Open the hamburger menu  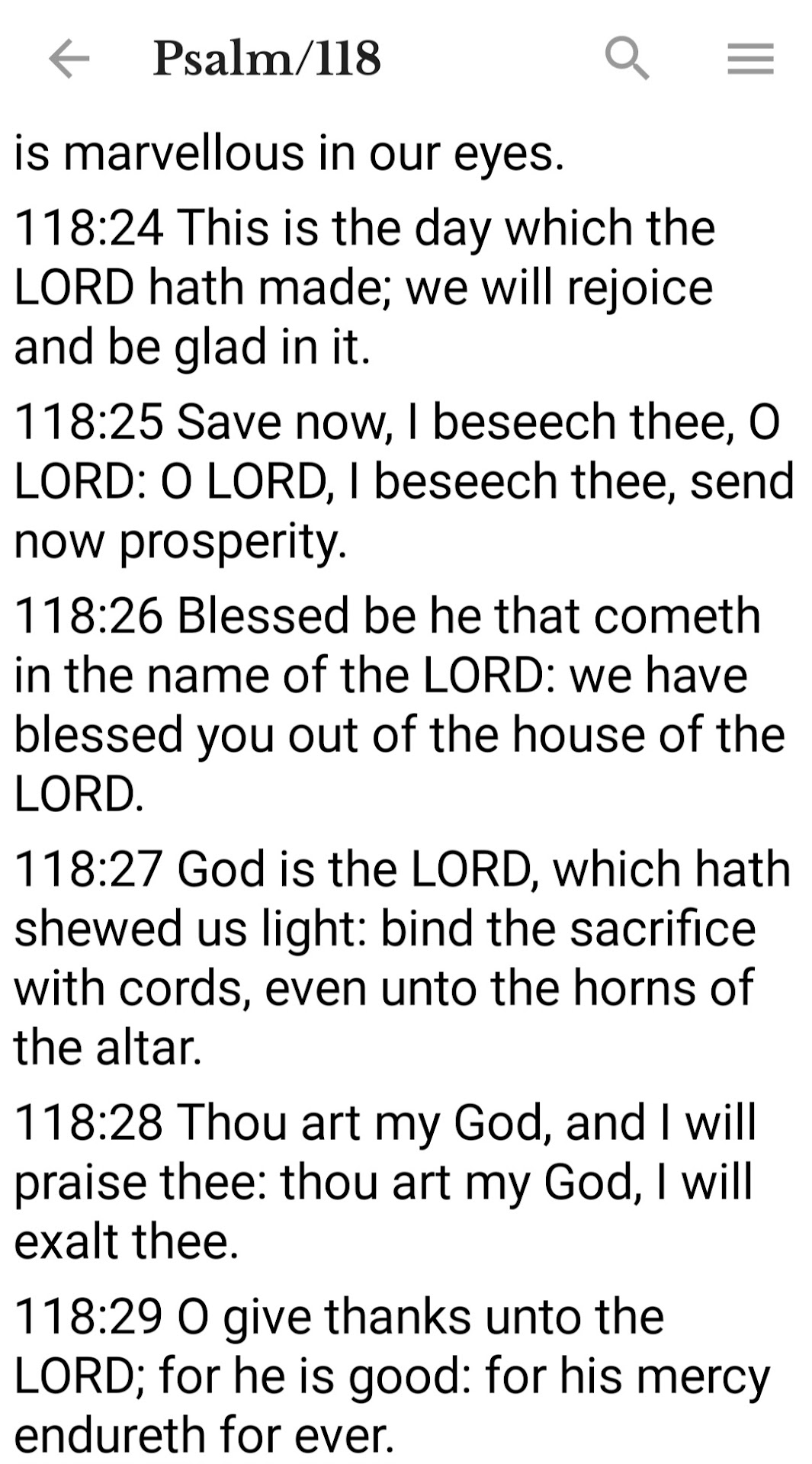750,59
